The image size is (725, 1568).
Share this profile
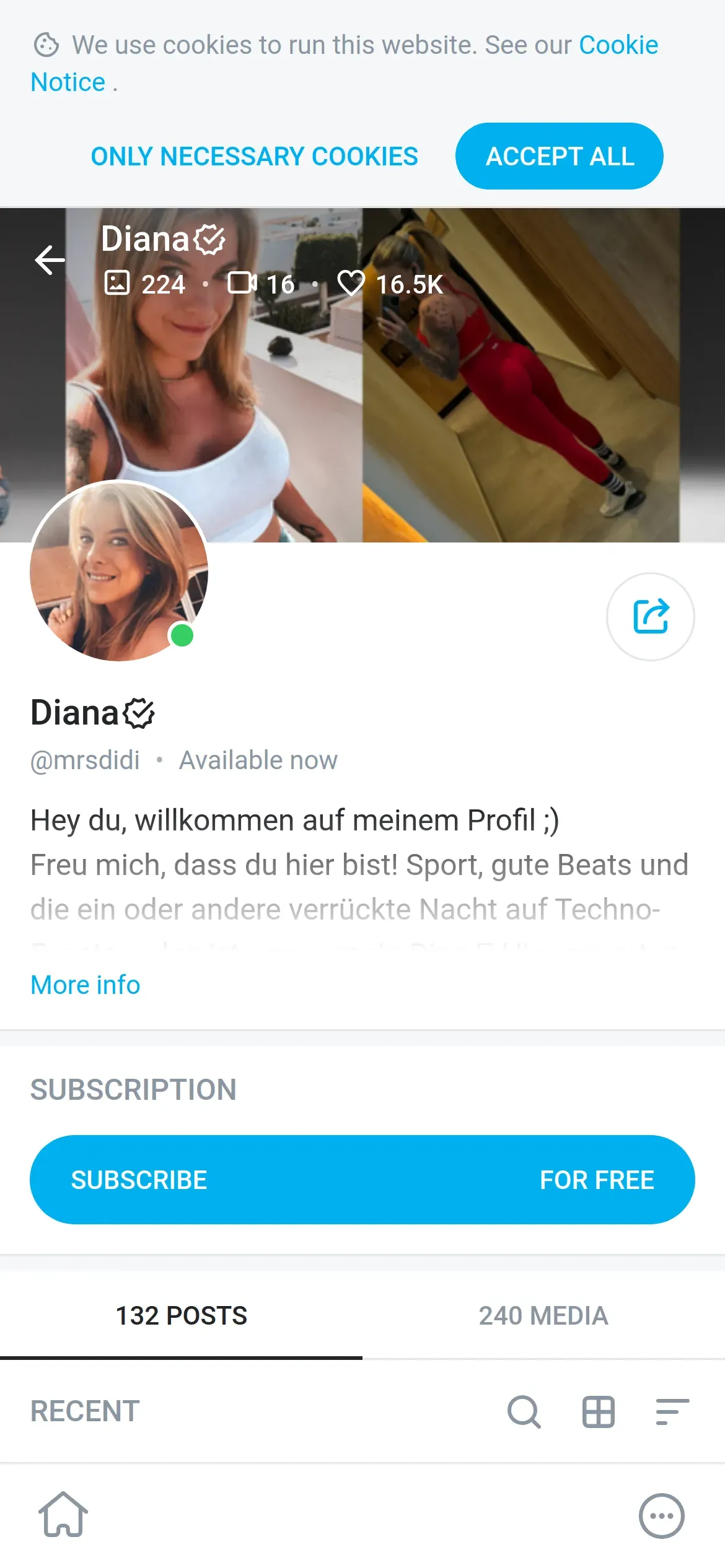[650, 616]
